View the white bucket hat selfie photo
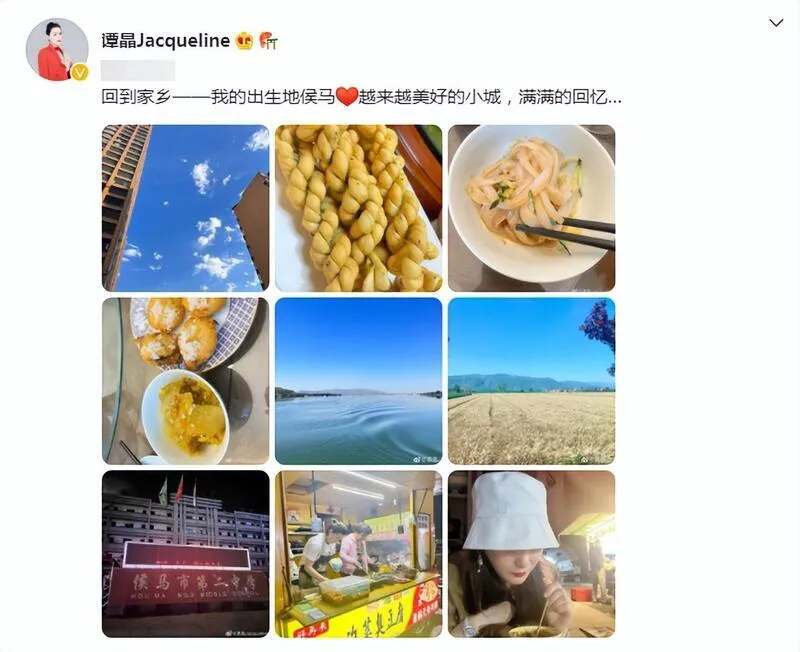 tap(531, 553)
